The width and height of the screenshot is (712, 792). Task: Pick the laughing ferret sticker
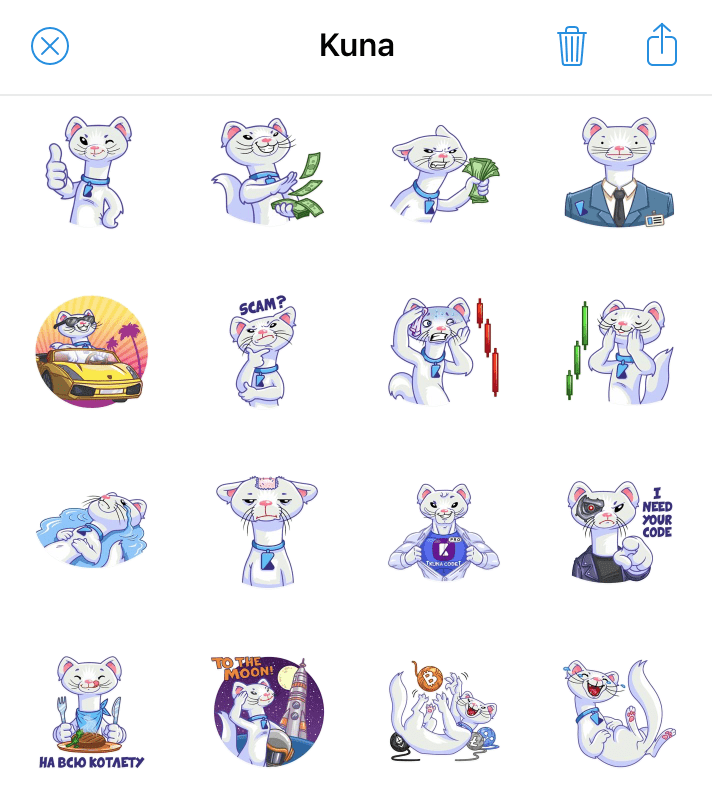tap(620, 711)
